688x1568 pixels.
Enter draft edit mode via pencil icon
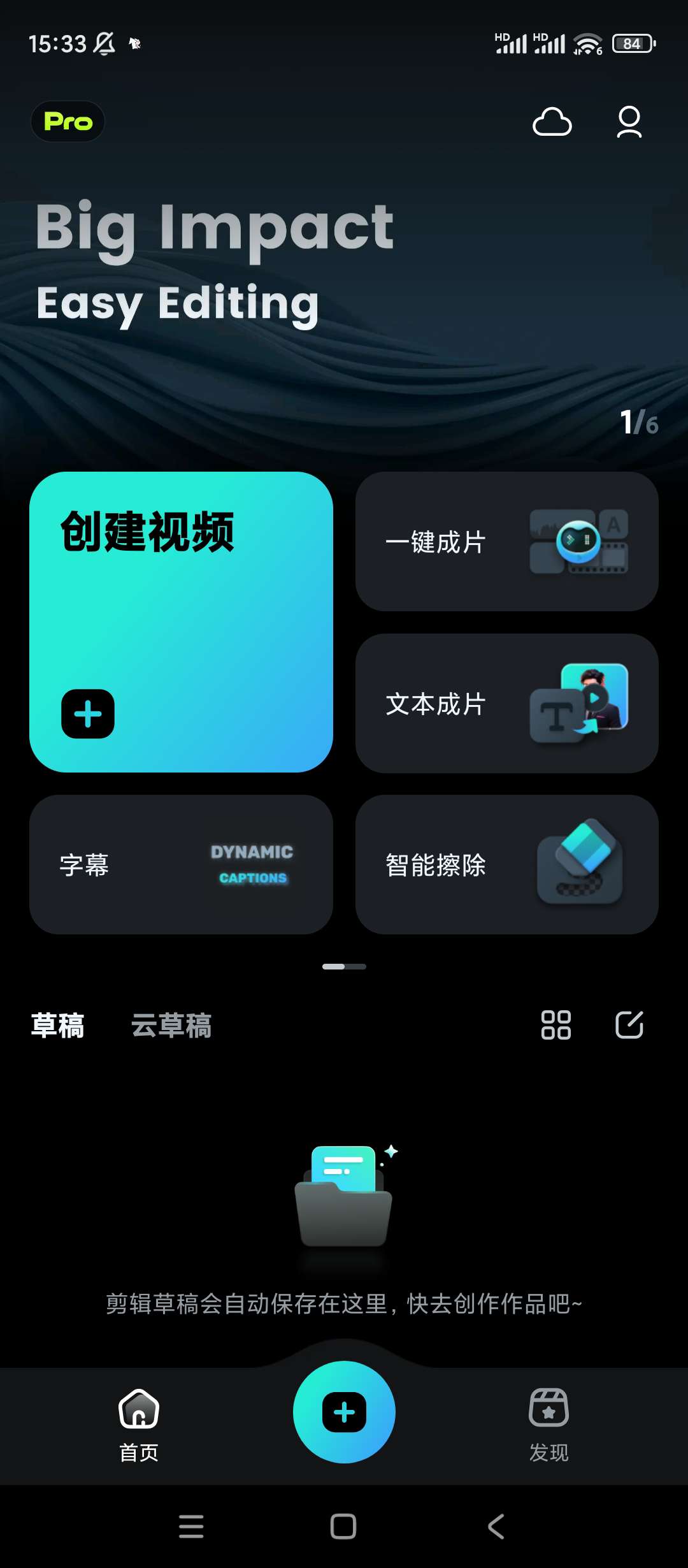point(630,1026)
